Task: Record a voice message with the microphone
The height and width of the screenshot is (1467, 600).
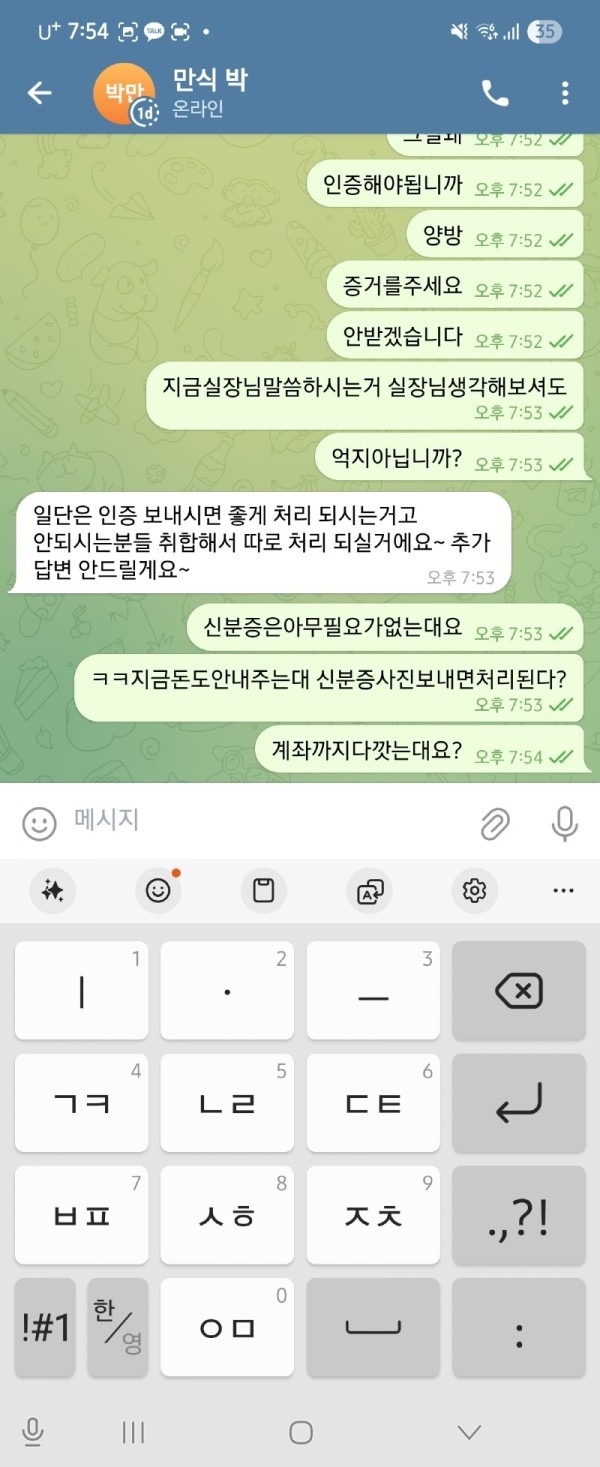Action: [565, 823]
